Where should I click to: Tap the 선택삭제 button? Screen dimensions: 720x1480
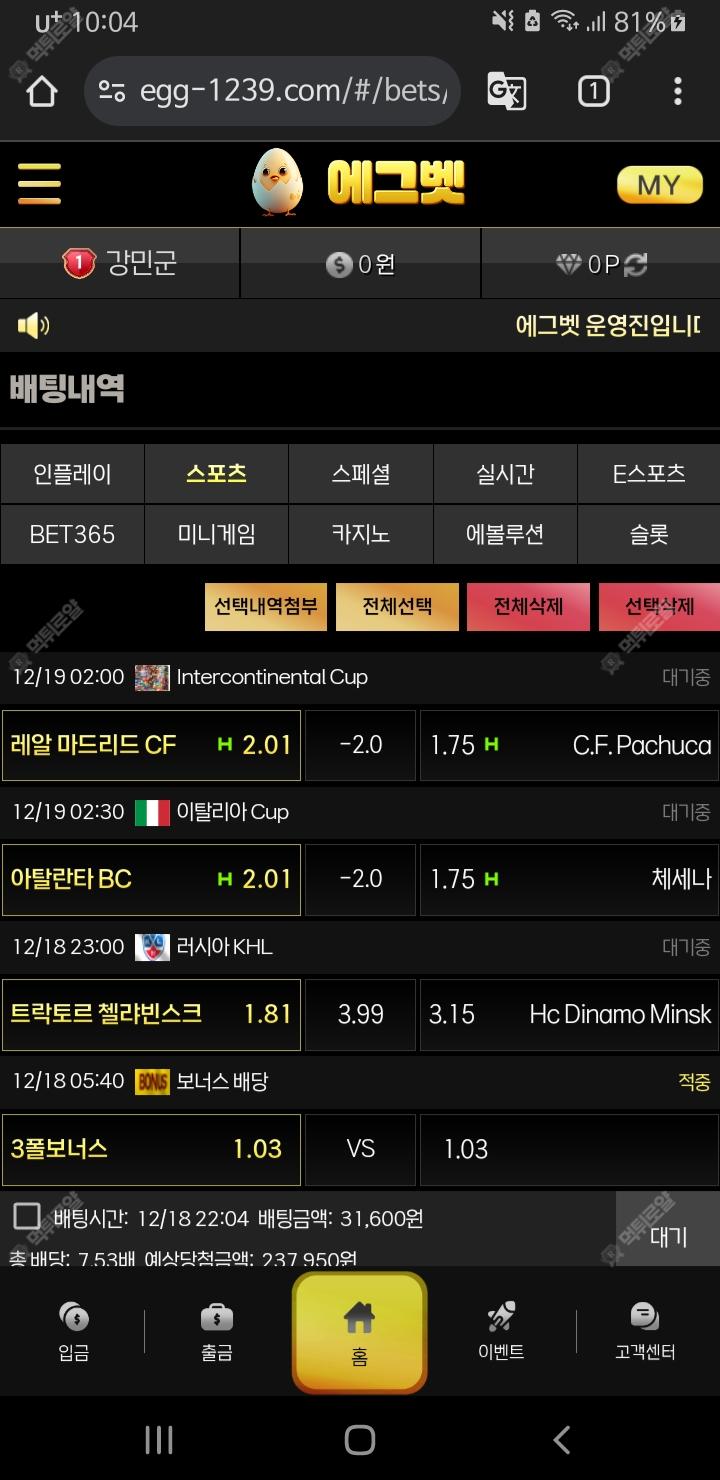659,607
